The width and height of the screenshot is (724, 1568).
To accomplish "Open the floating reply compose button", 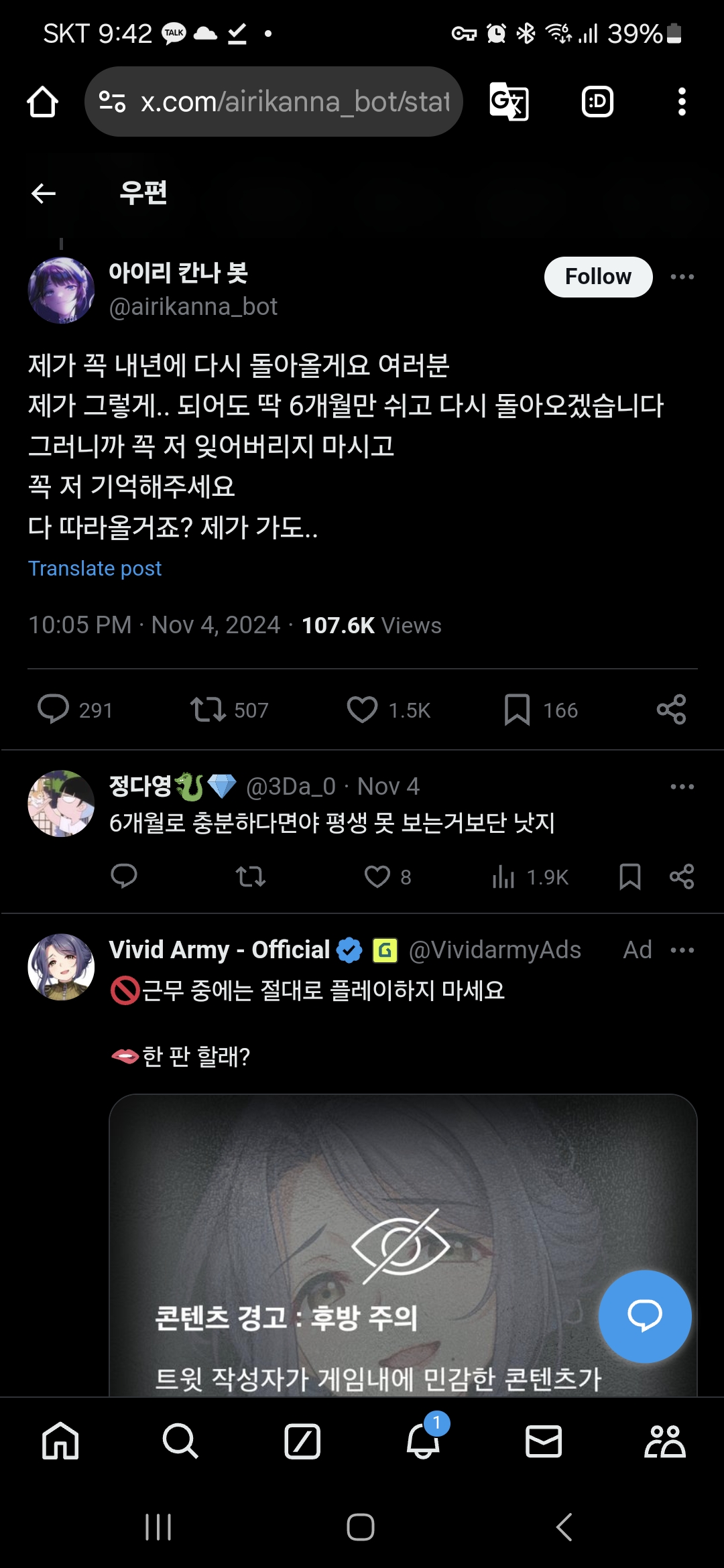I will pos(644,1316).
